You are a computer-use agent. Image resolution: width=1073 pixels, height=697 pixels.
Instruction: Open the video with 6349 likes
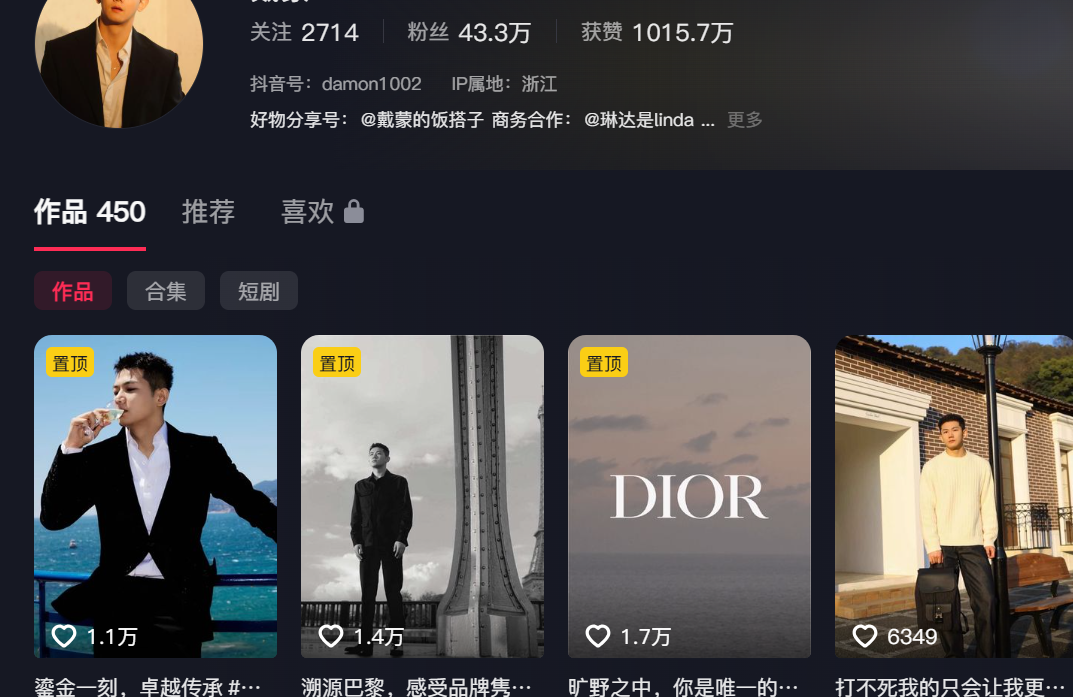[x=953, y=496]
